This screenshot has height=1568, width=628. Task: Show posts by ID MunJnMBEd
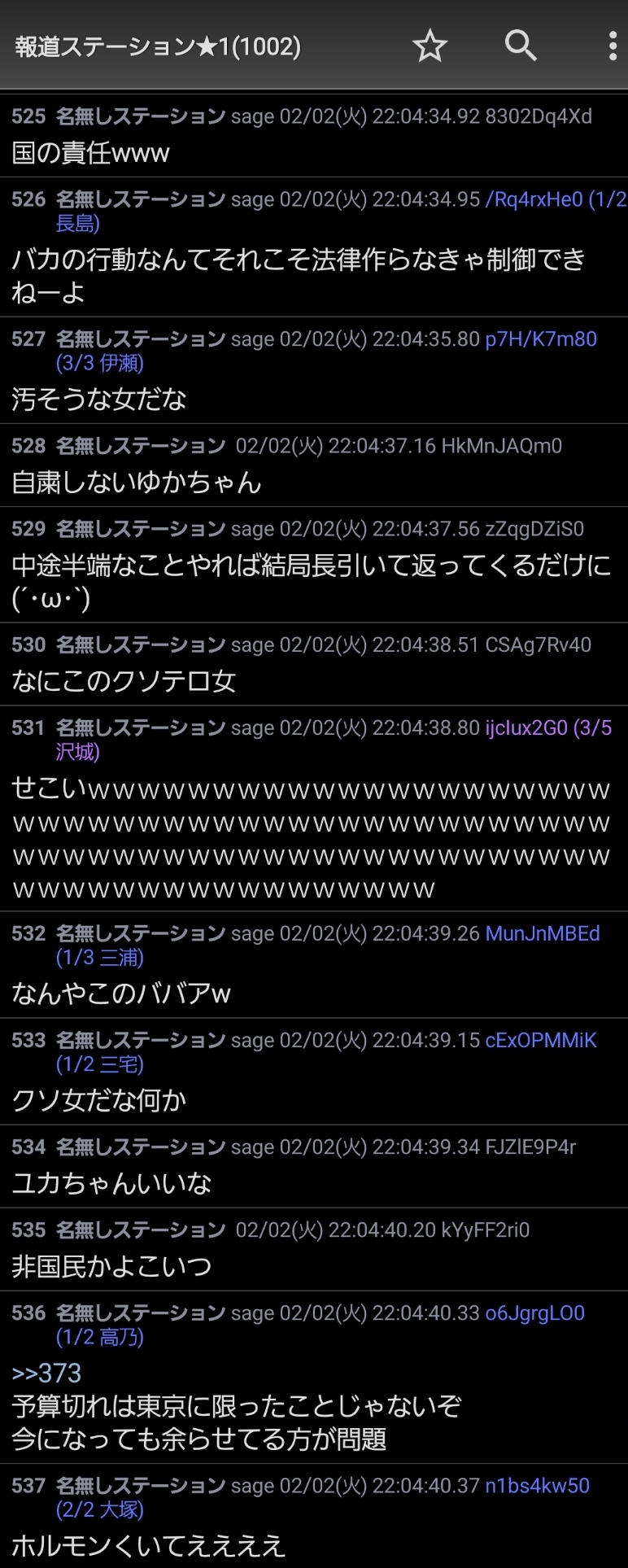pos(543,934)
